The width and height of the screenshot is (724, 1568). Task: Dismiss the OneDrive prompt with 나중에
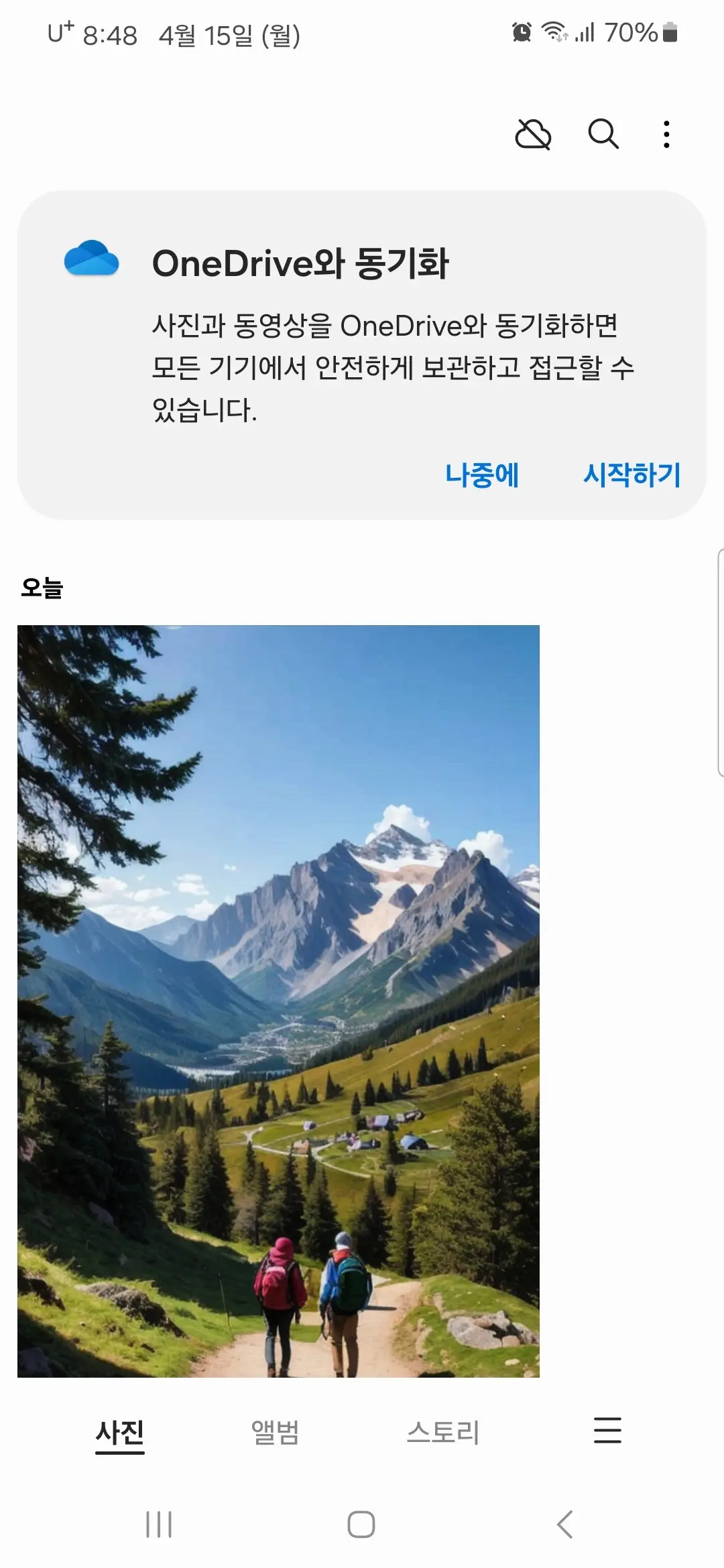tap(482, 475)
